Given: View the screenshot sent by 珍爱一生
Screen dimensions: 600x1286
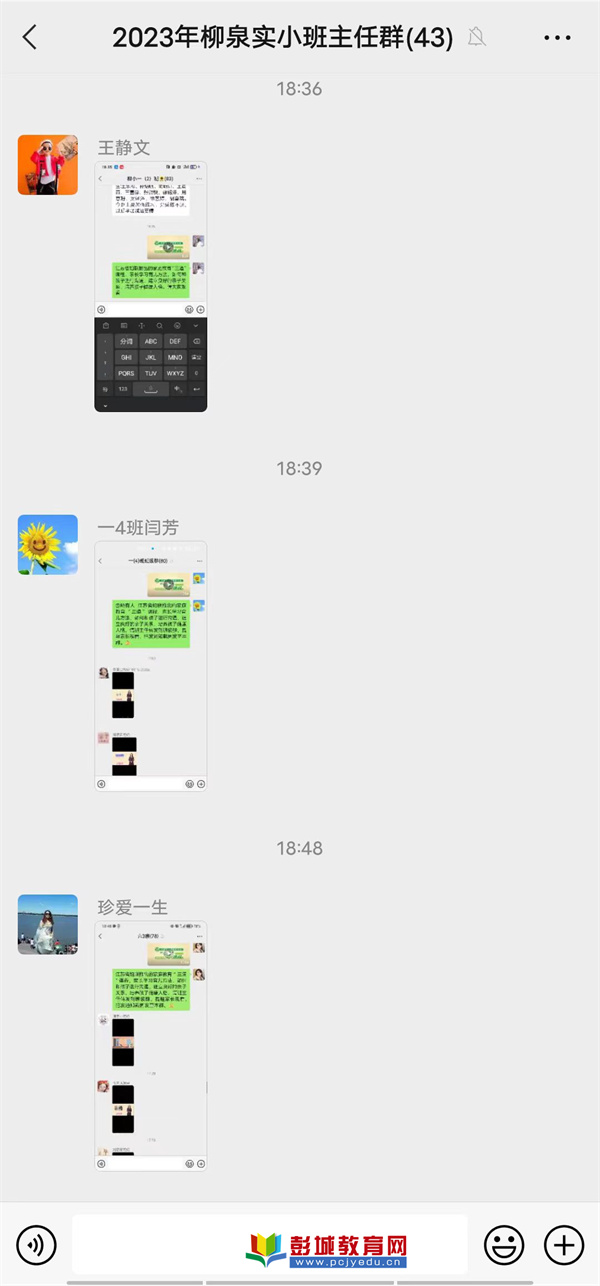Looking at the screenshot, I should pyautogui.click(x=151, y=1046).
